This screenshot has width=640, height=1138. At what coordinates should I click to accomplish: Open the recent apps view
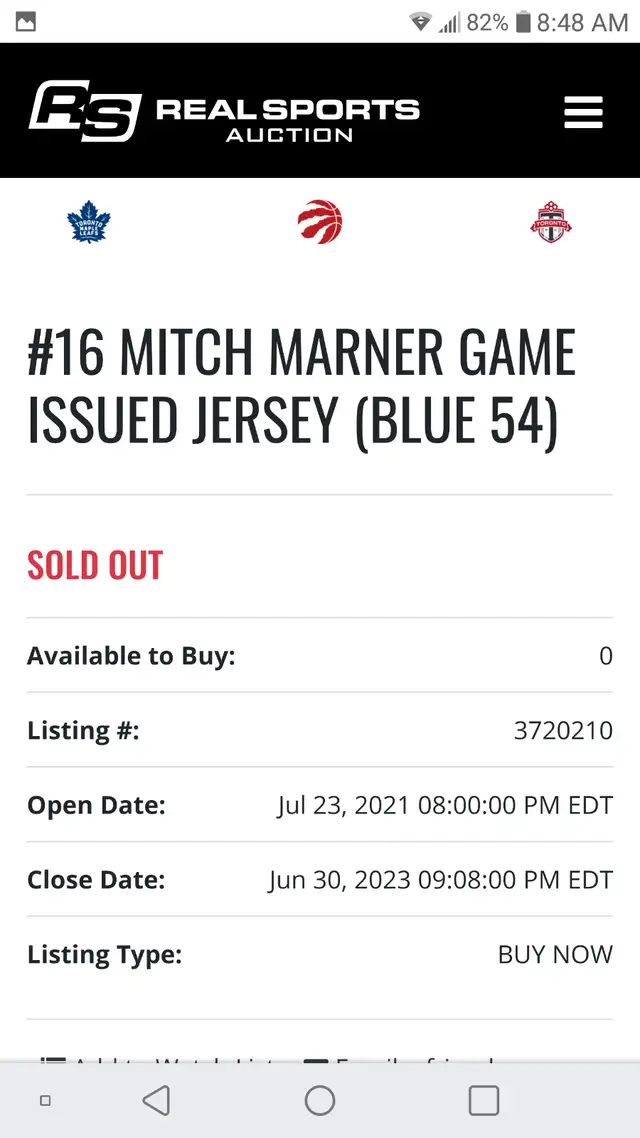click(x=484, y=1100)
